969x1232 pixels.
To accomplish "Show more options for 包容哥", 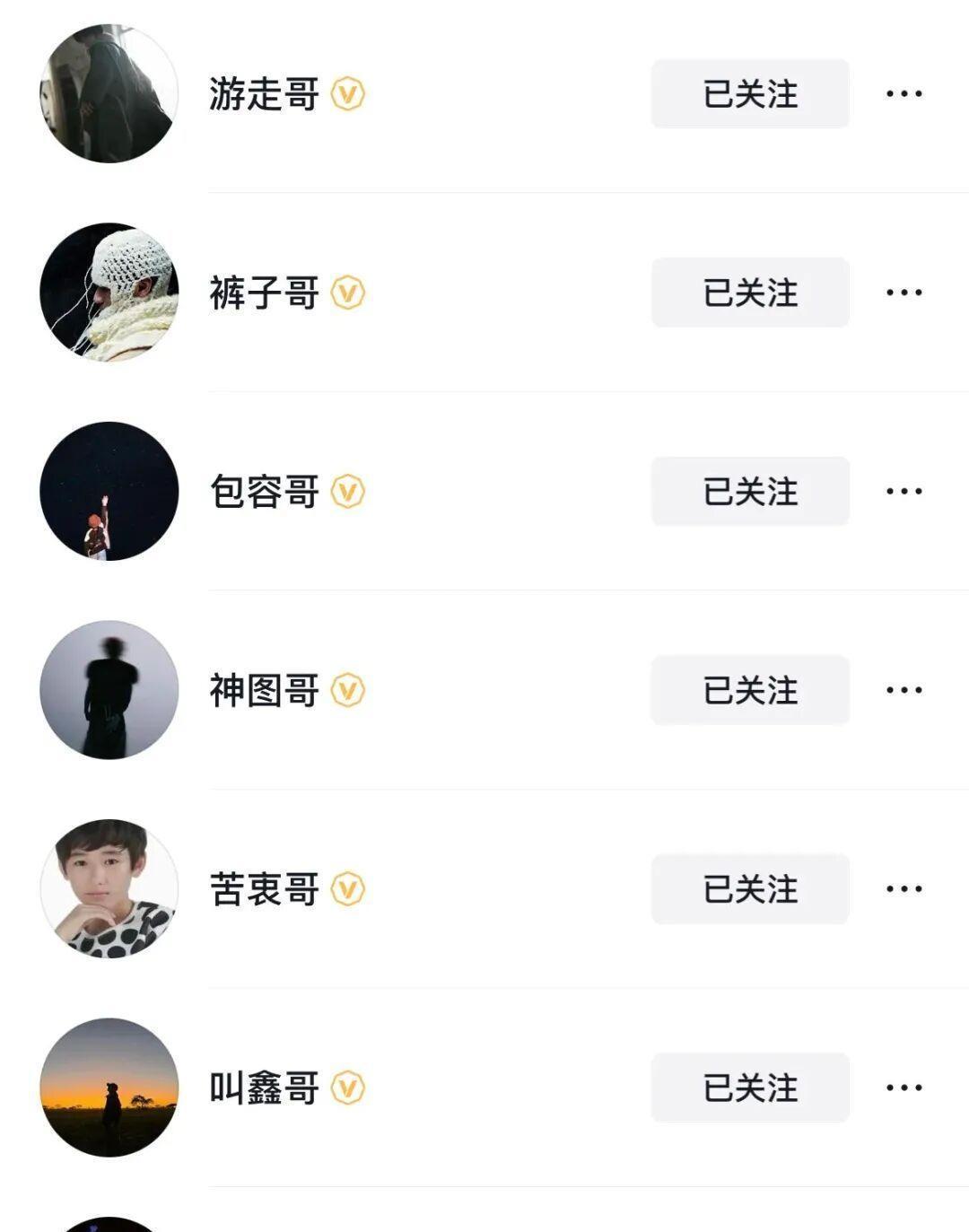I will click(x=904, y=491).
